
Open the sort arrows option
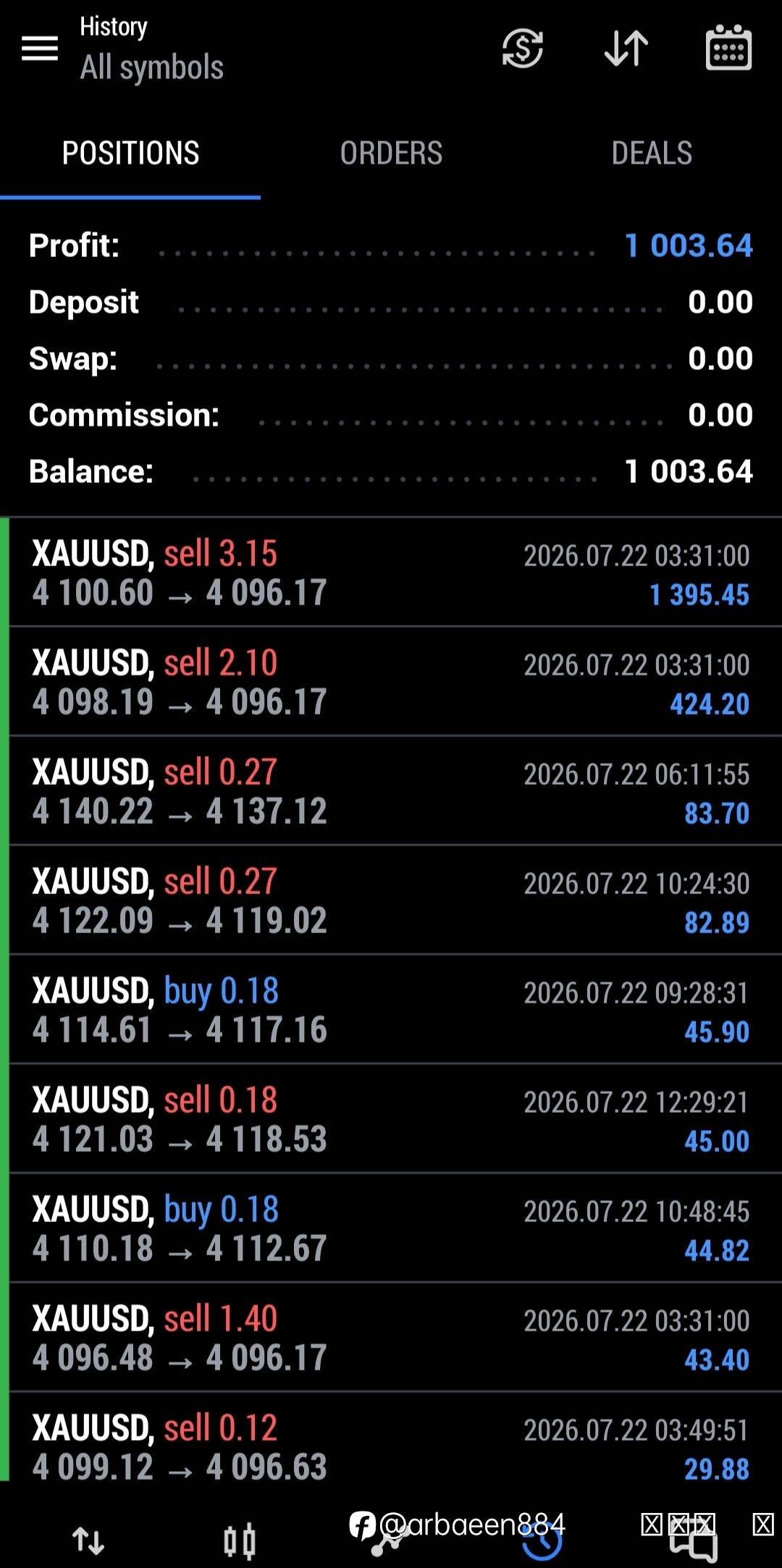point(626,49)
